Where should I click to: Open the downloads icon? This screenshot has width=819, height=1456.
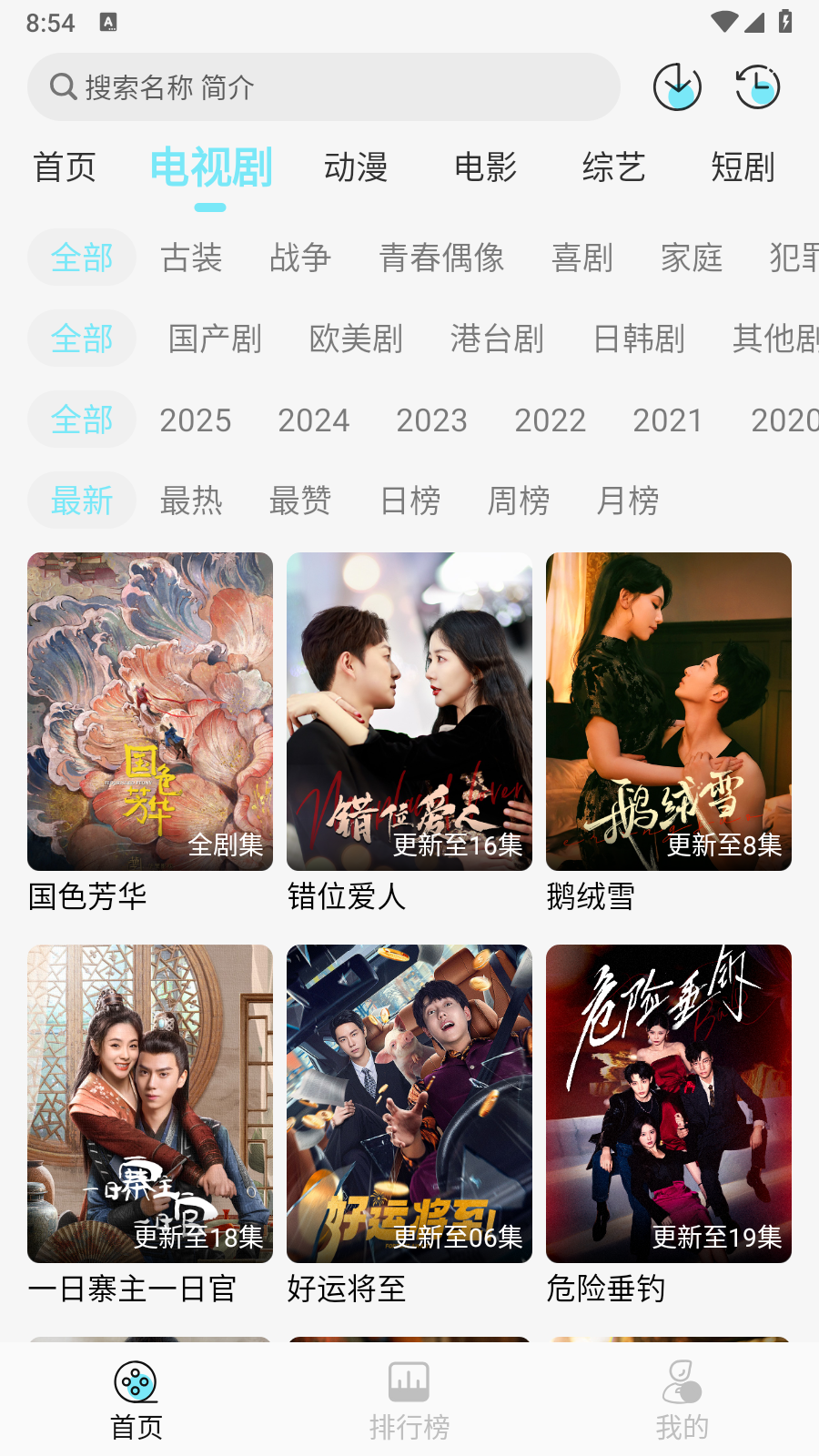677,87
